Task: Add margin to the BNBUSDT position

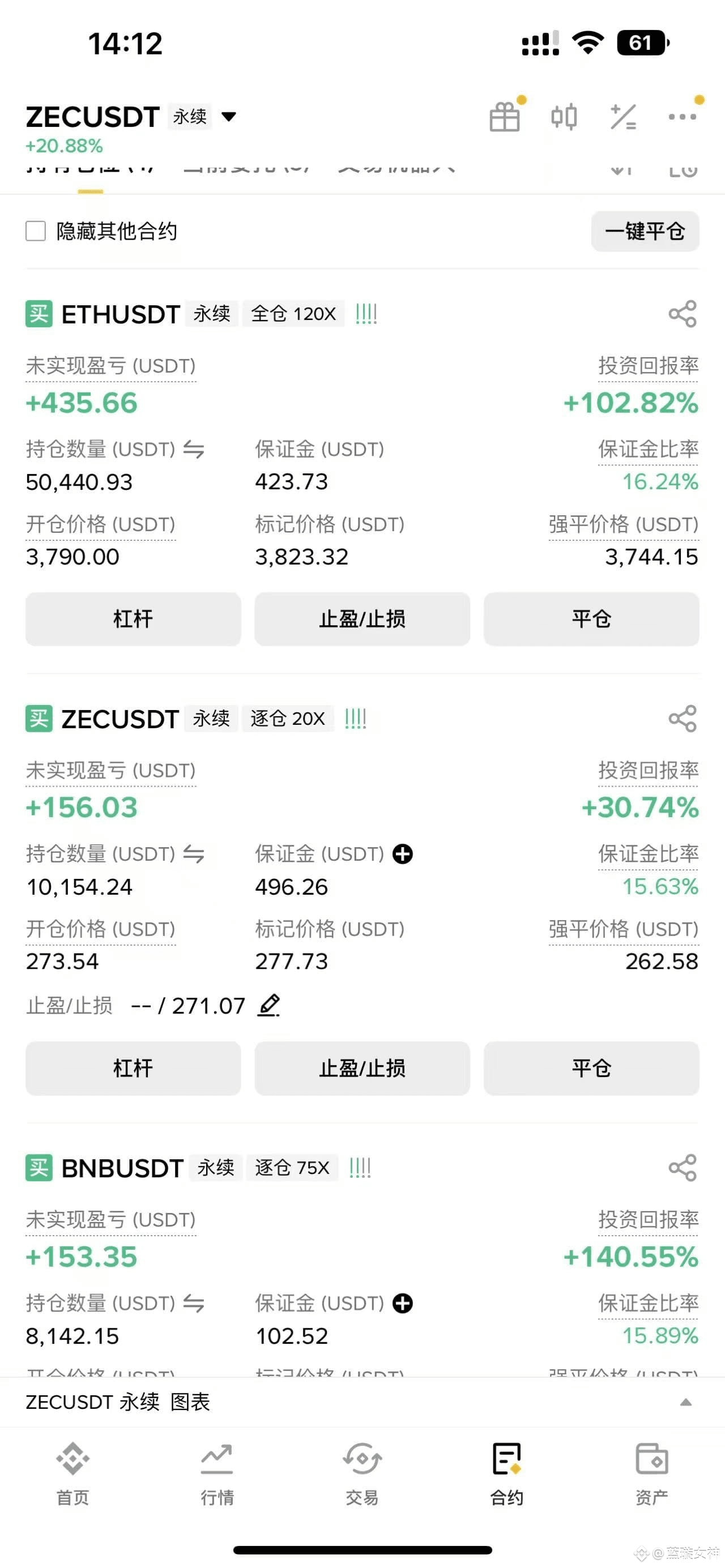Action: pyautogui.click(x=402, y=1303)
